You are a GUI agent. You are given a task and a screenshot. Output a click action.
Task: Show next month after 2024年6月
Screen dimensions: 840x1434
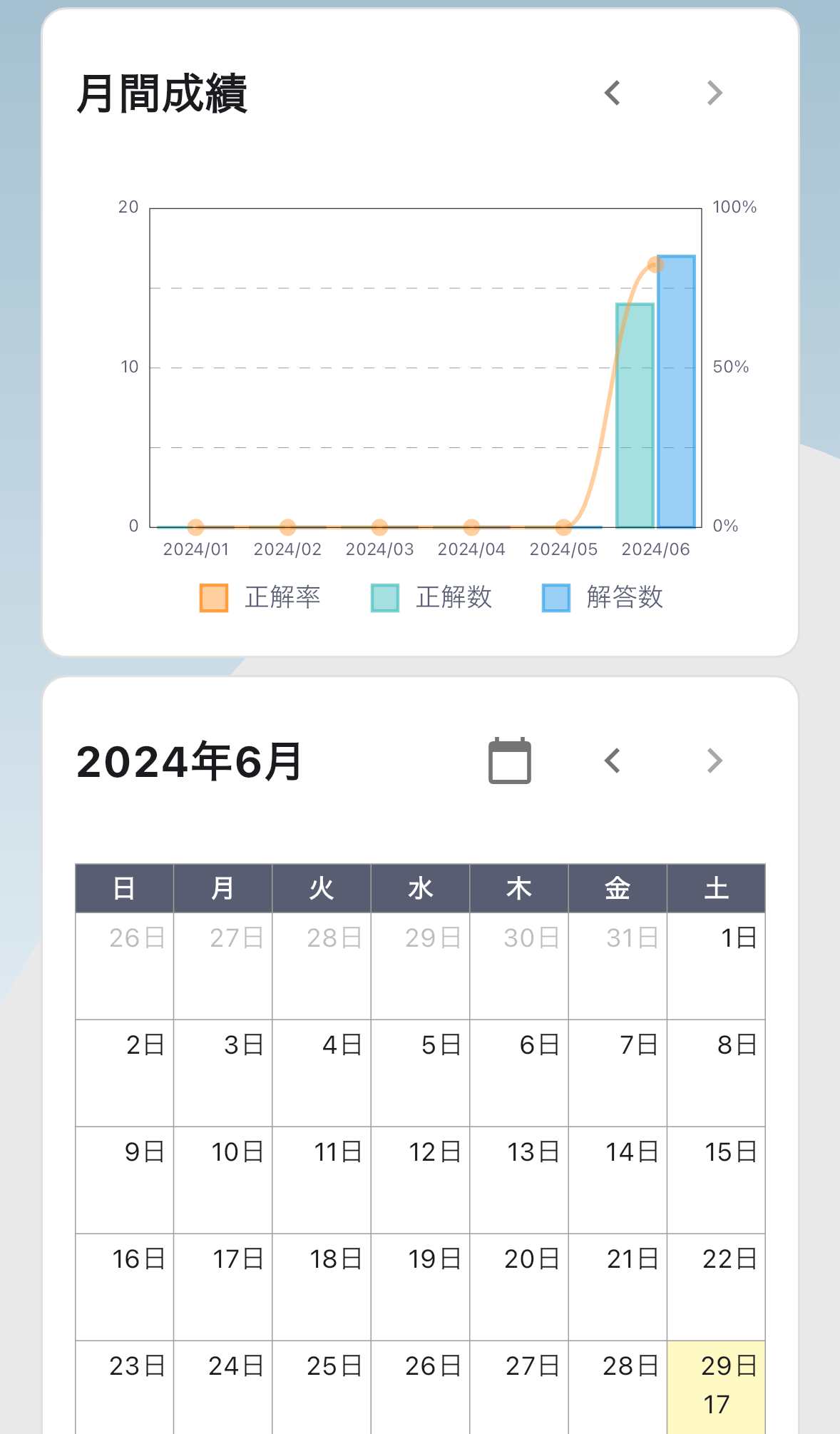[x=714, y=761]
